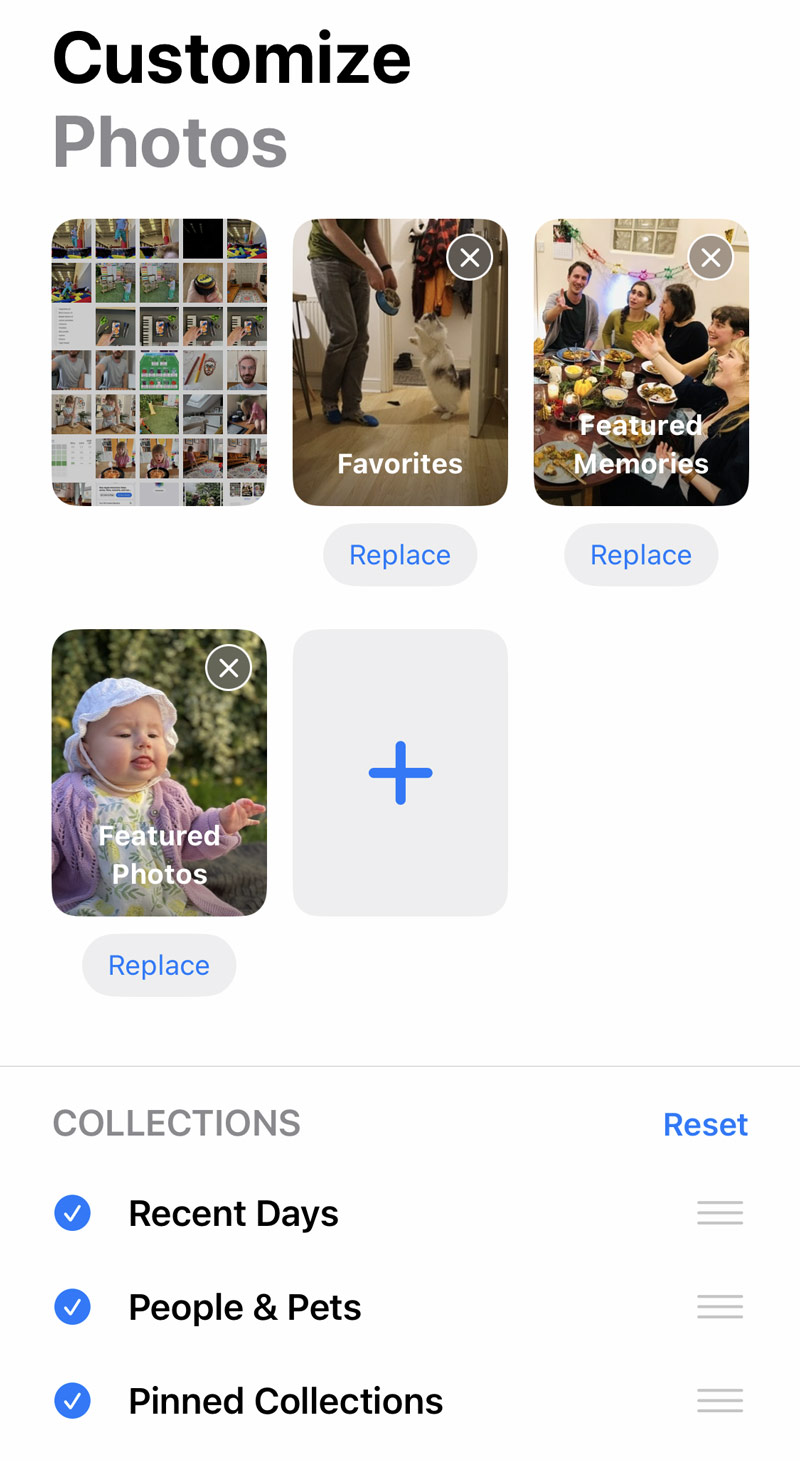
Task: Remove the Featured Memories tile
Action: click(710, 258)
